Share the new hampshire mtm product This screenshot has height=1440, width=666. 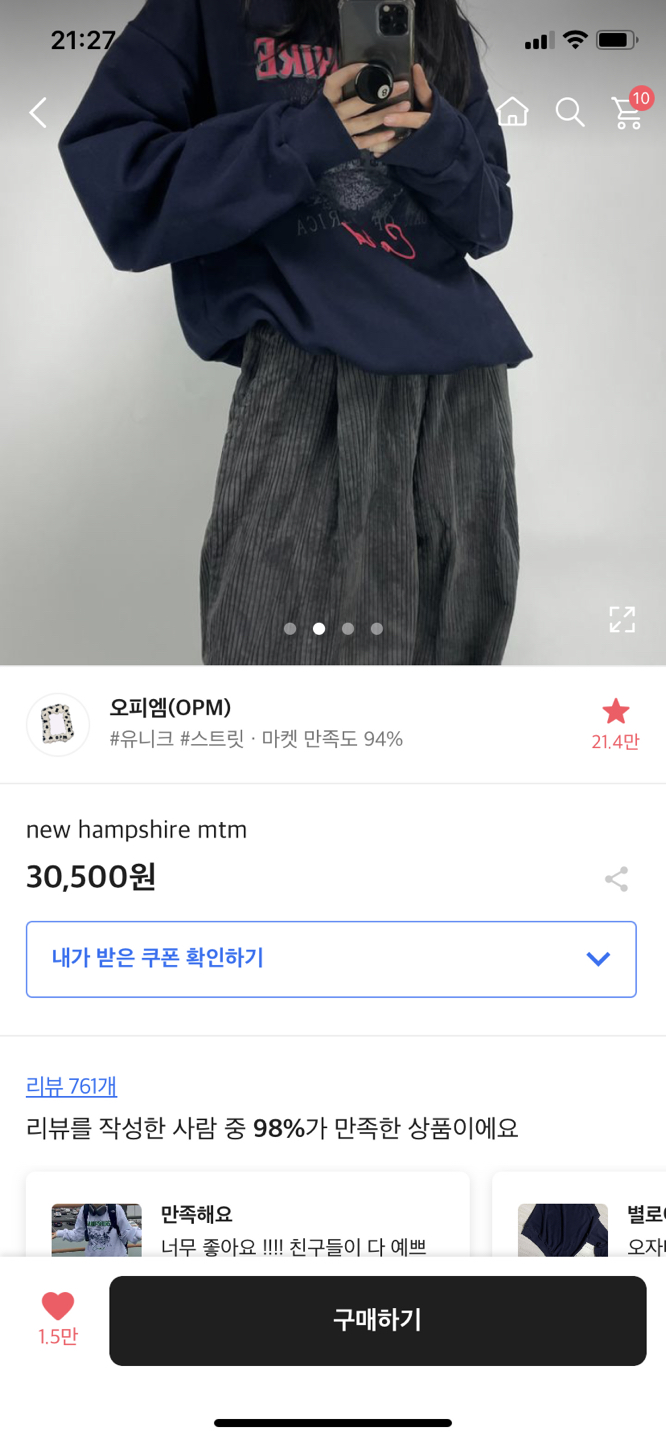(x=616, y=879)
